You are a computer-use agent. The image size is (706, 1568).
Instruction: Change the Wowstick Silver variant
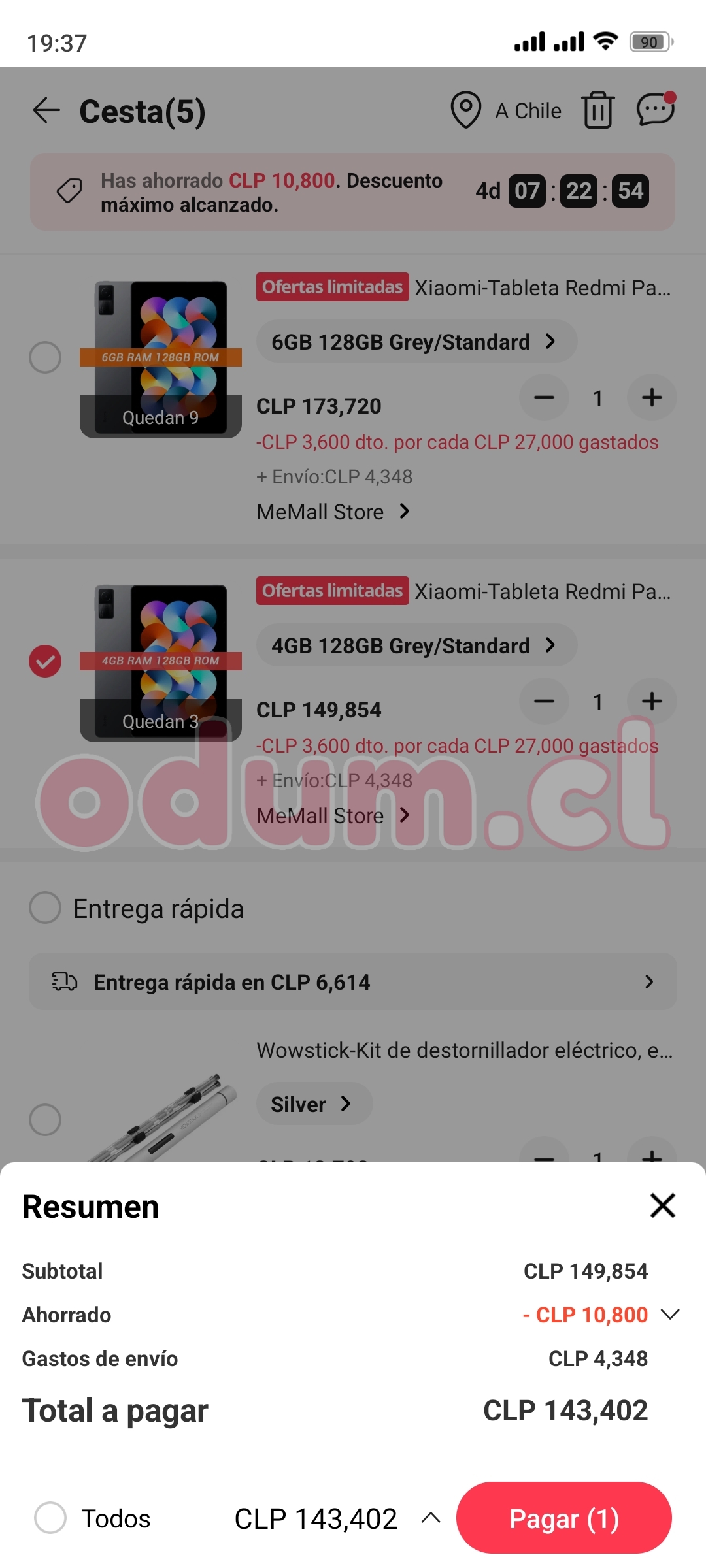[314, 1104]
